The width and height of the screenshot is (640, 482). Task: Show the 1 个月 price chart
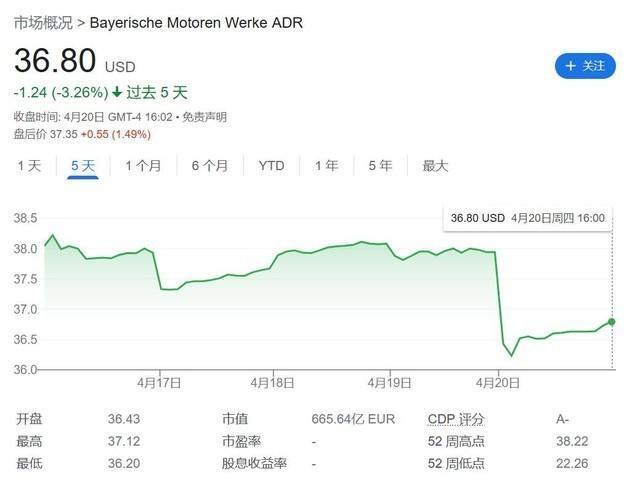click(x=143, y=166)
